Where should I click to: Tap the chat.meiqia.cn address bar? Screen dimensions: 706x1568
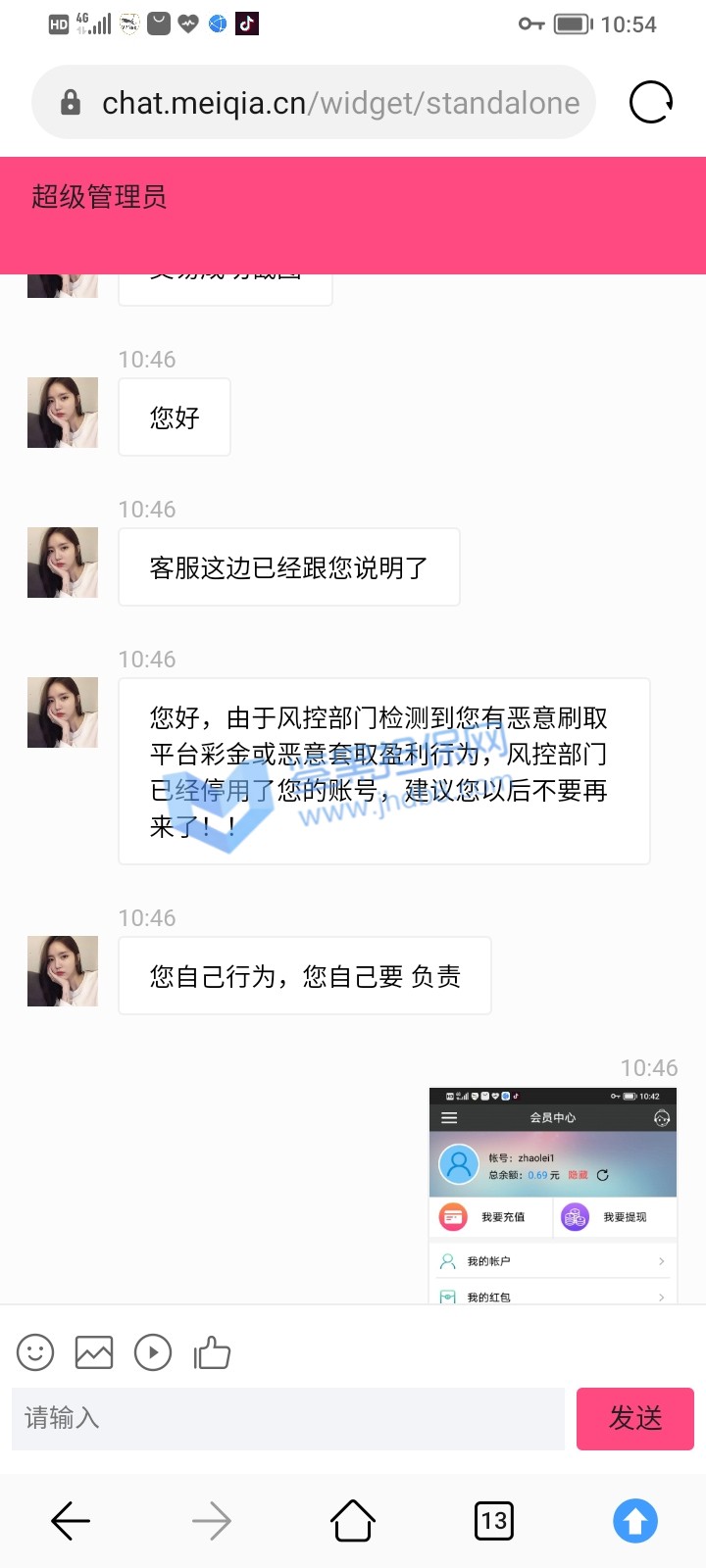click(314, 103)
